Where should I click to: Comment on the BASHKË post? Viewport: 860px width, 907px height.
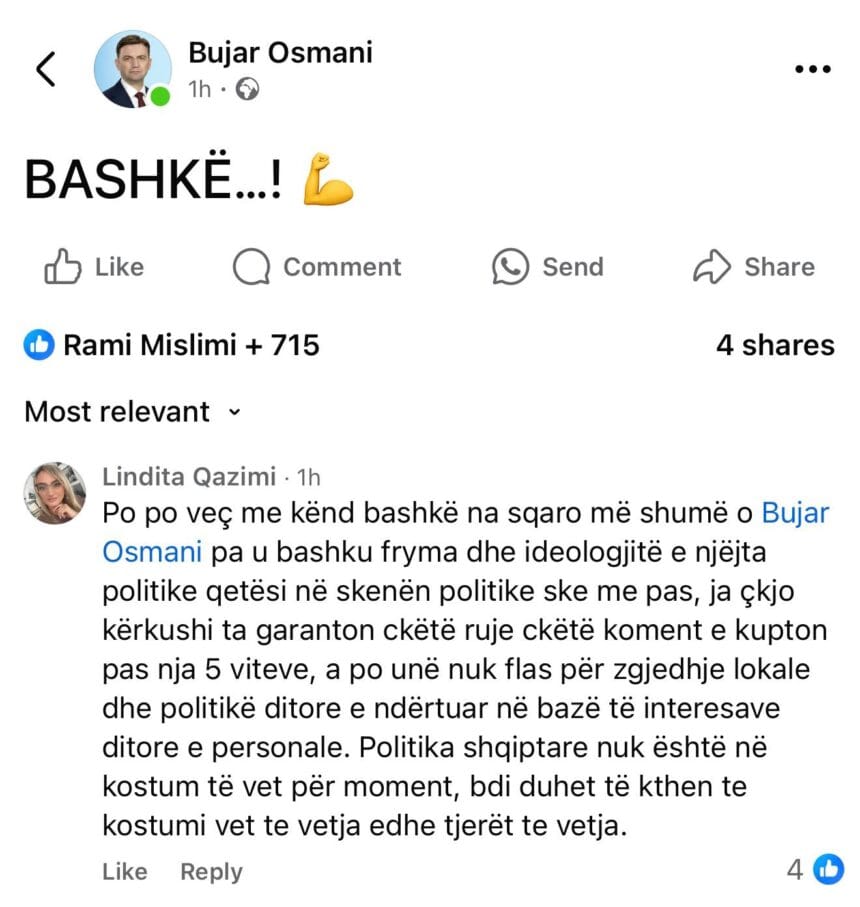[317, 267]
